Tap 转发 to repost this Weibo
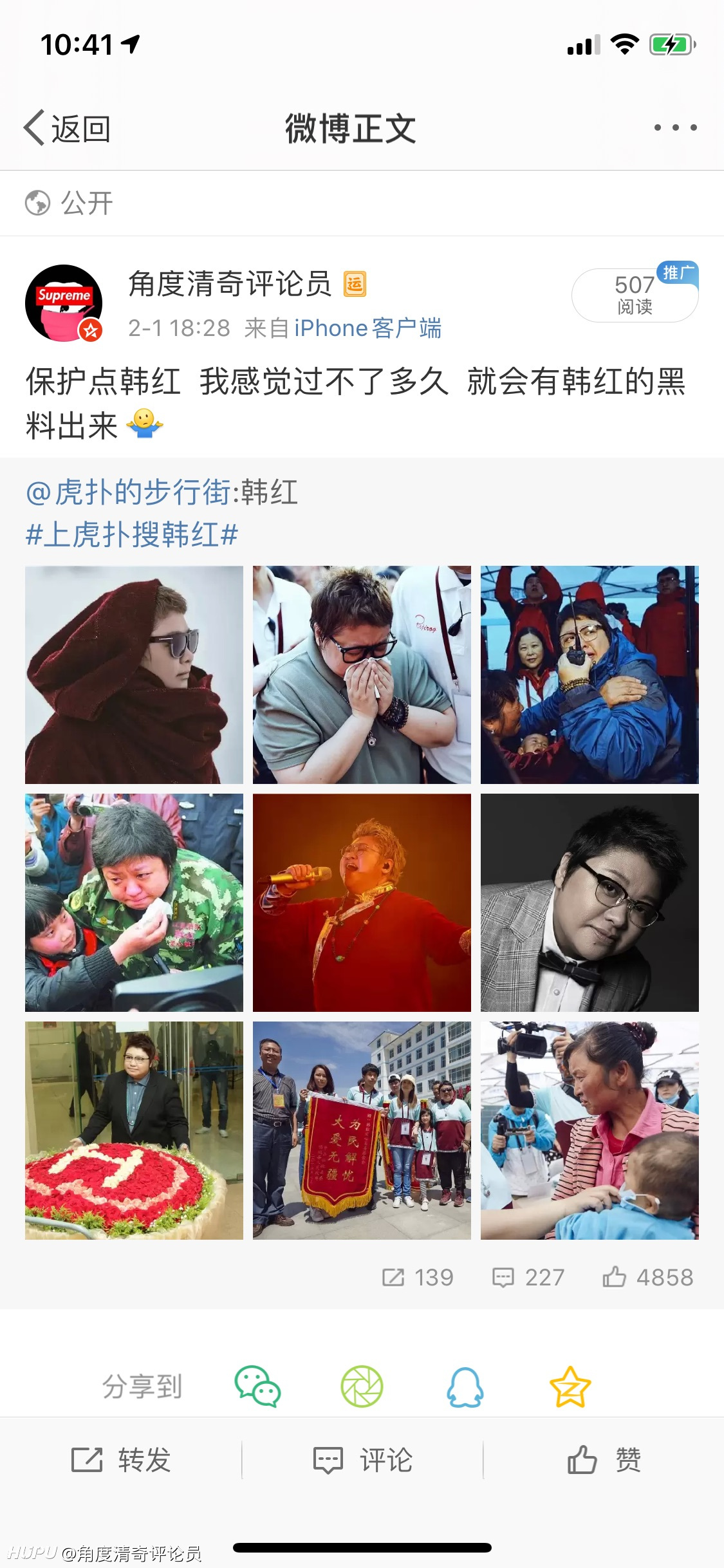The width and height of the screenshot is (724, 1568). point(121,1460)
